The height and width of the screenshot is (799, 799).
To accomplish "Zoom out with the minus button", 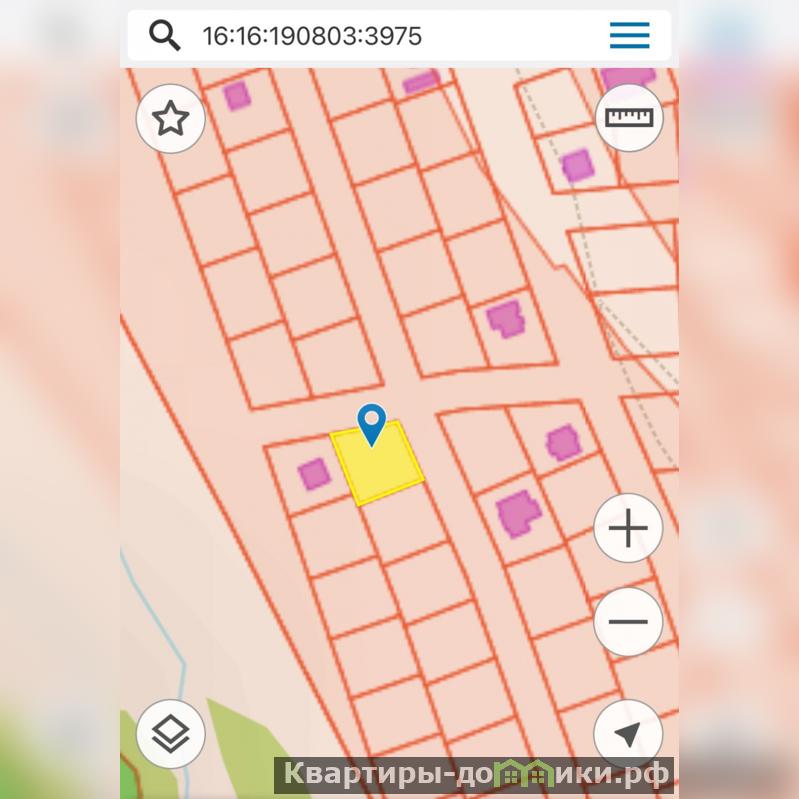I will pyautogui.click(x=628, y=622).
